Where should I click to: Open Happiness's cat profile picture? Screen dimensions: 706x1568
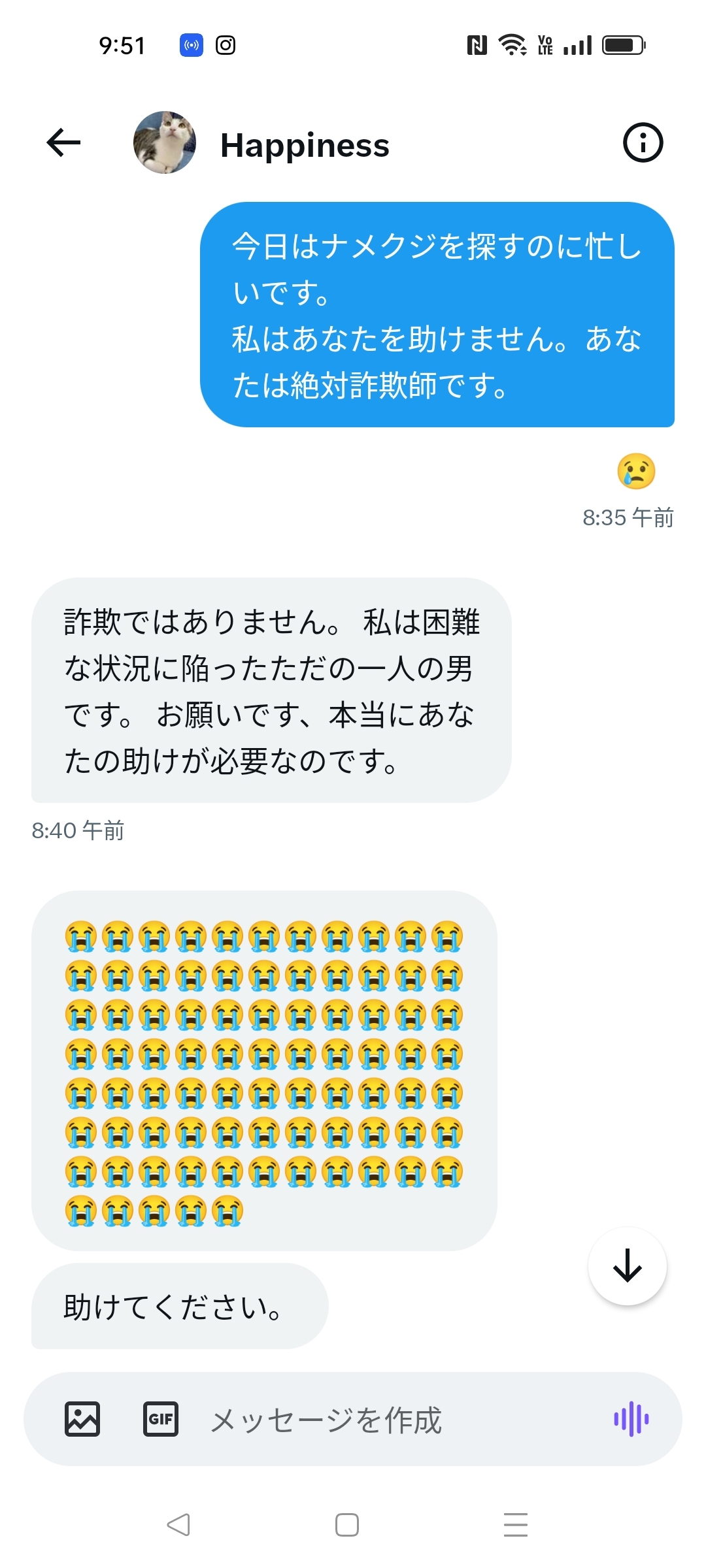[165, 142]
